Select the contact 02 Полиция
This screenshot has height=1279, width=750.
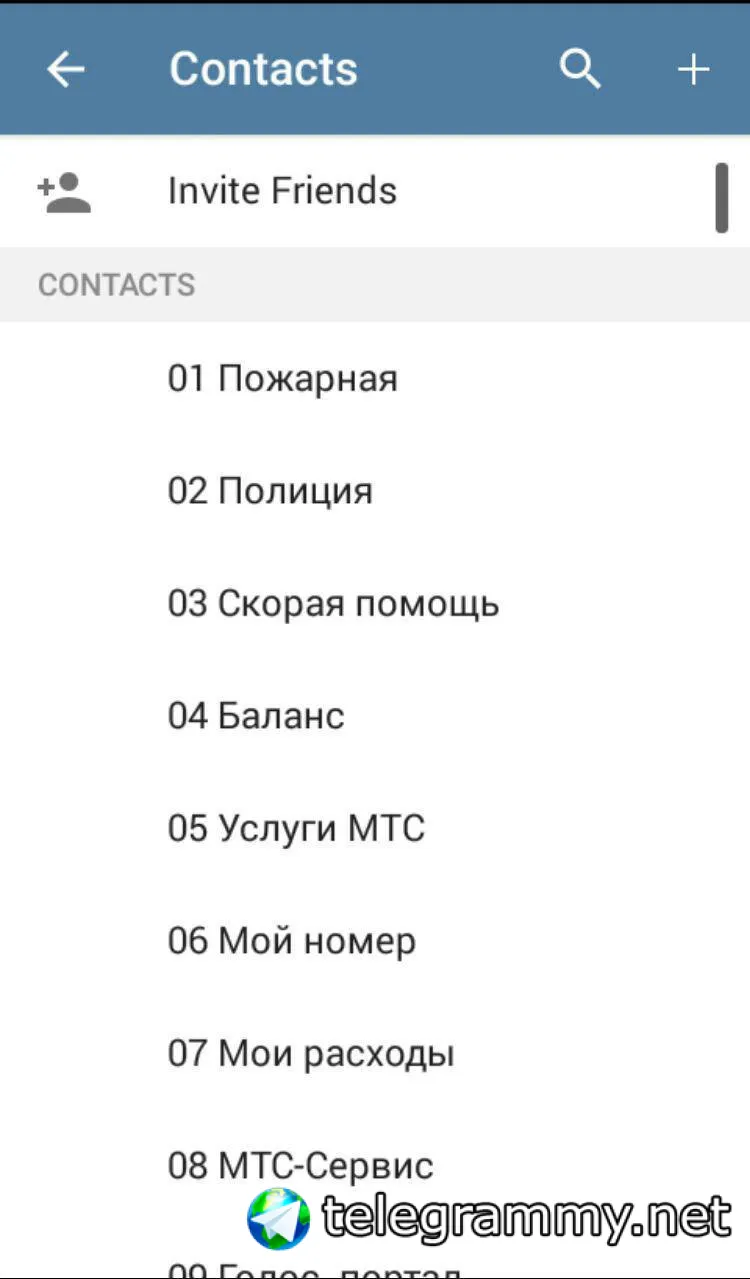pos(270,491)
